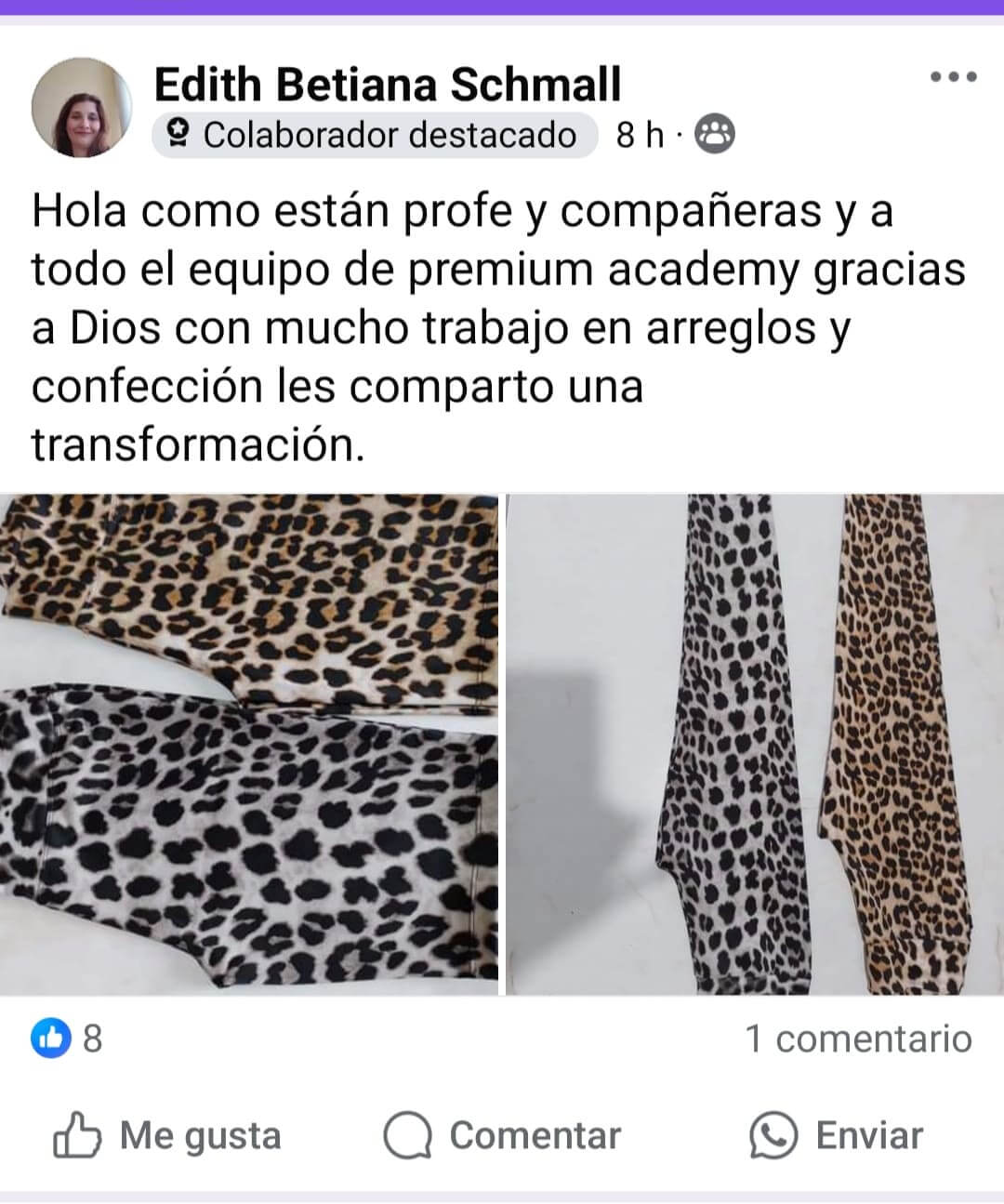Open the 1 comentario link
The height and width of the screenshot is (1204, 1004).
point(858,1039)
